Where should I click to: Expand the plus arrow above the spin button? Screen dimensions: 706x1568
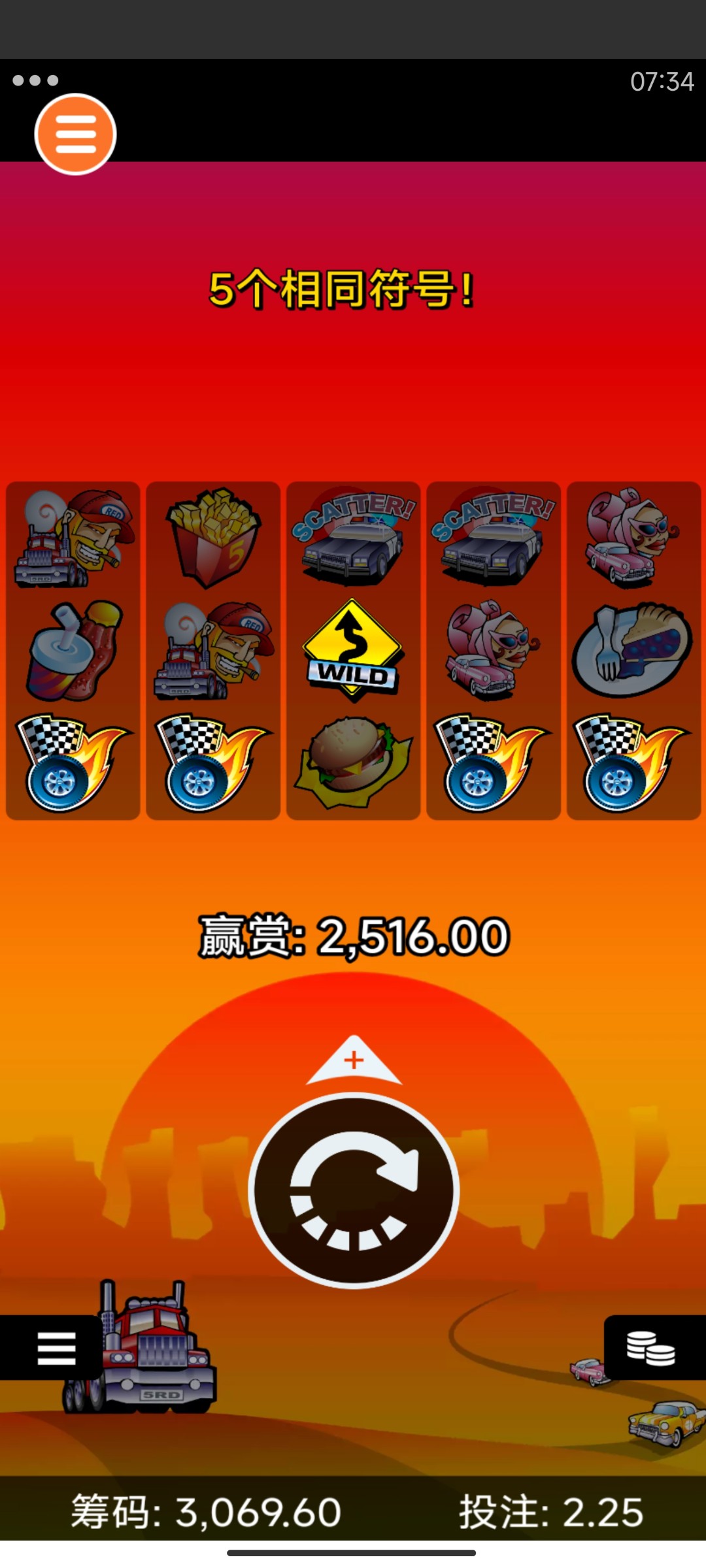(x=354, y=1061)
